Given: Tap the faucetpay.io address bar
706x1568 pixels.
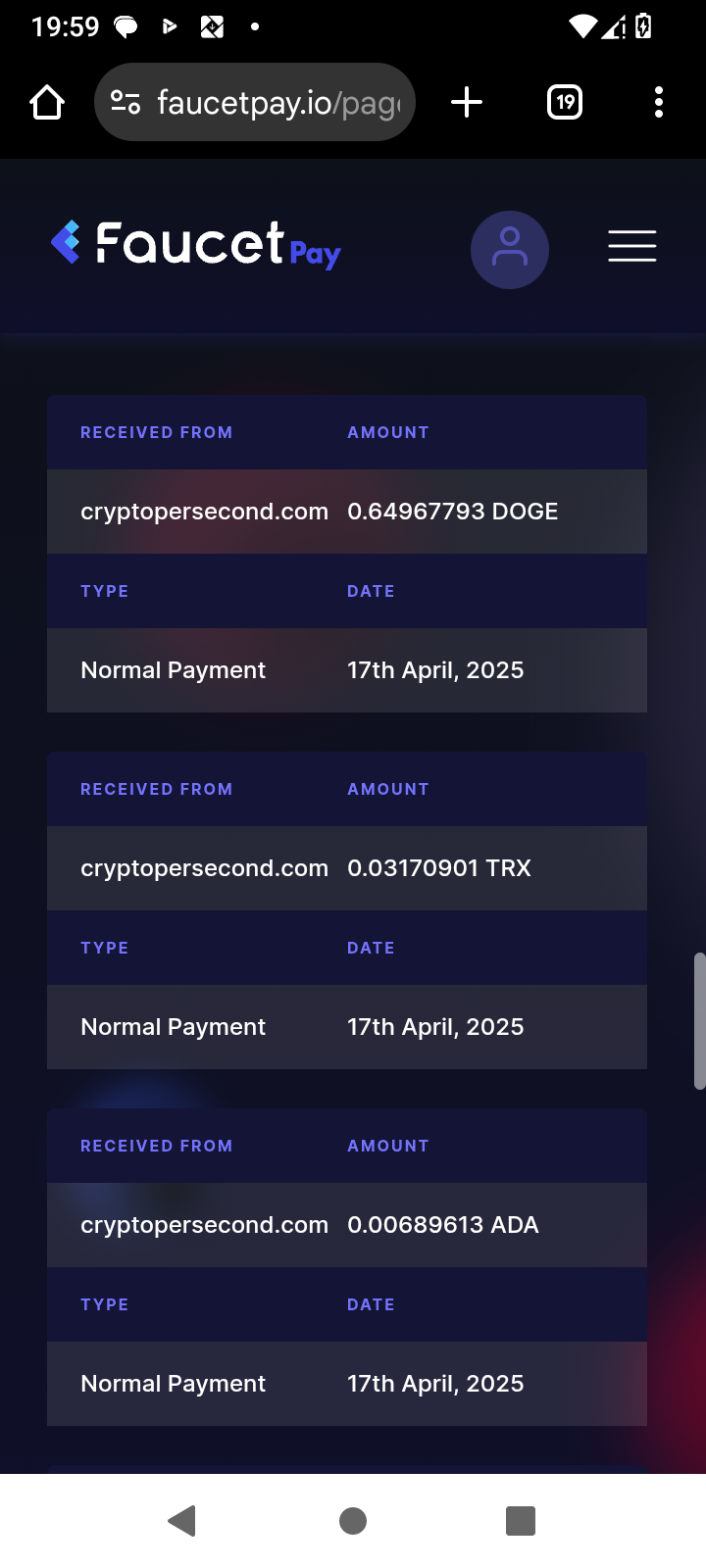Looking at the screenshot, I should (x=255, y=102).
